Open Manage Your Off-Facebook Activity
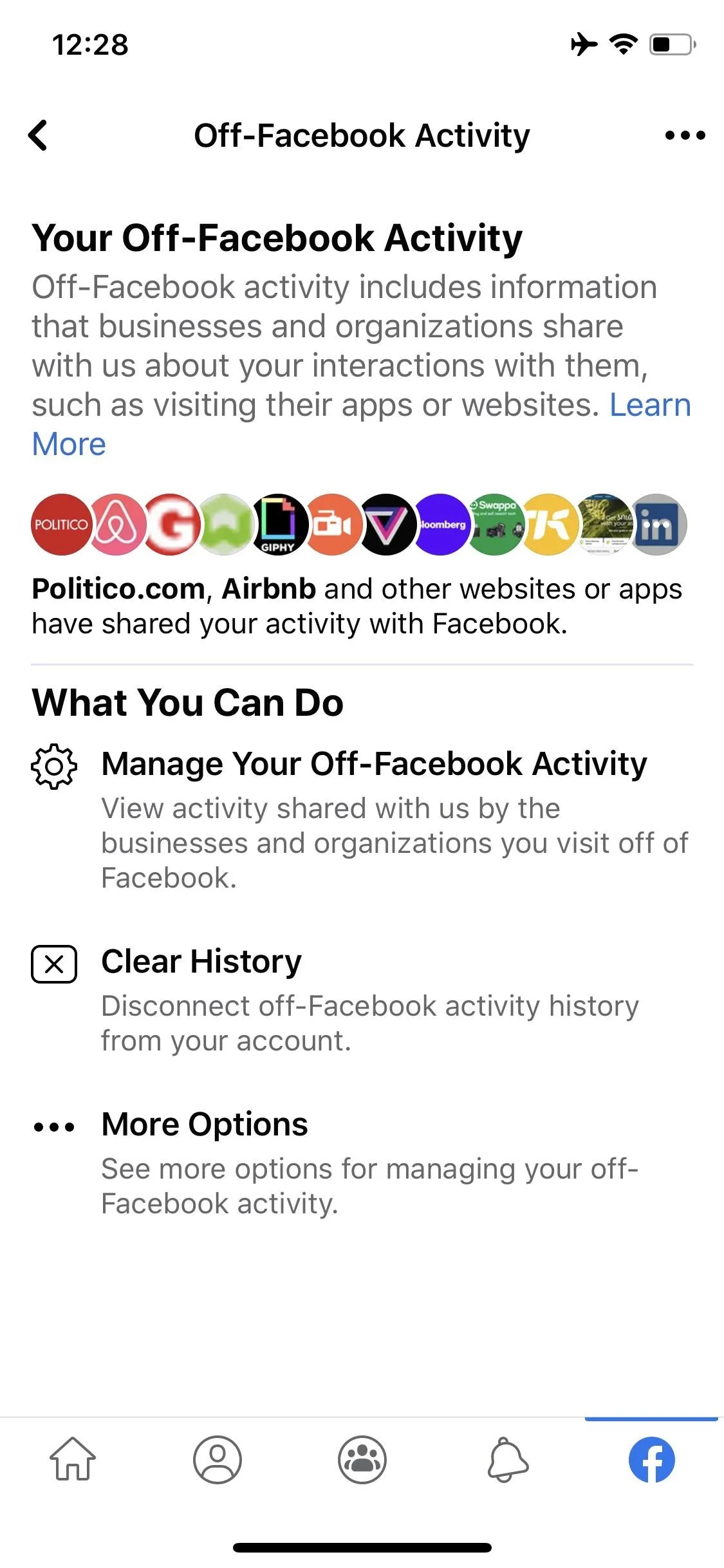Viewport: 724px width, 1568px height. click(x=362, y=819)
